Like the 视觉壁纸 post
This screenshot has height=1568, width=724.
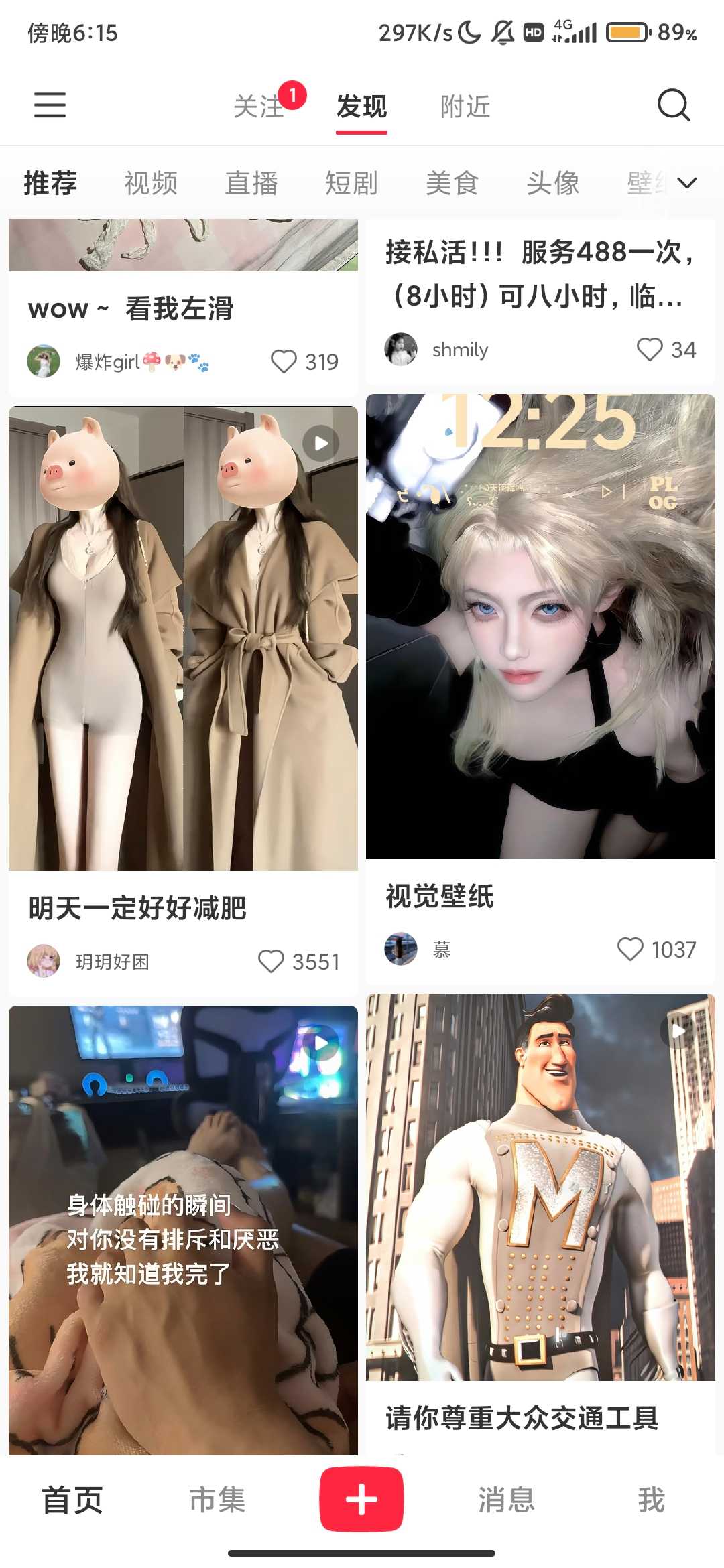(x=630, y=950)
